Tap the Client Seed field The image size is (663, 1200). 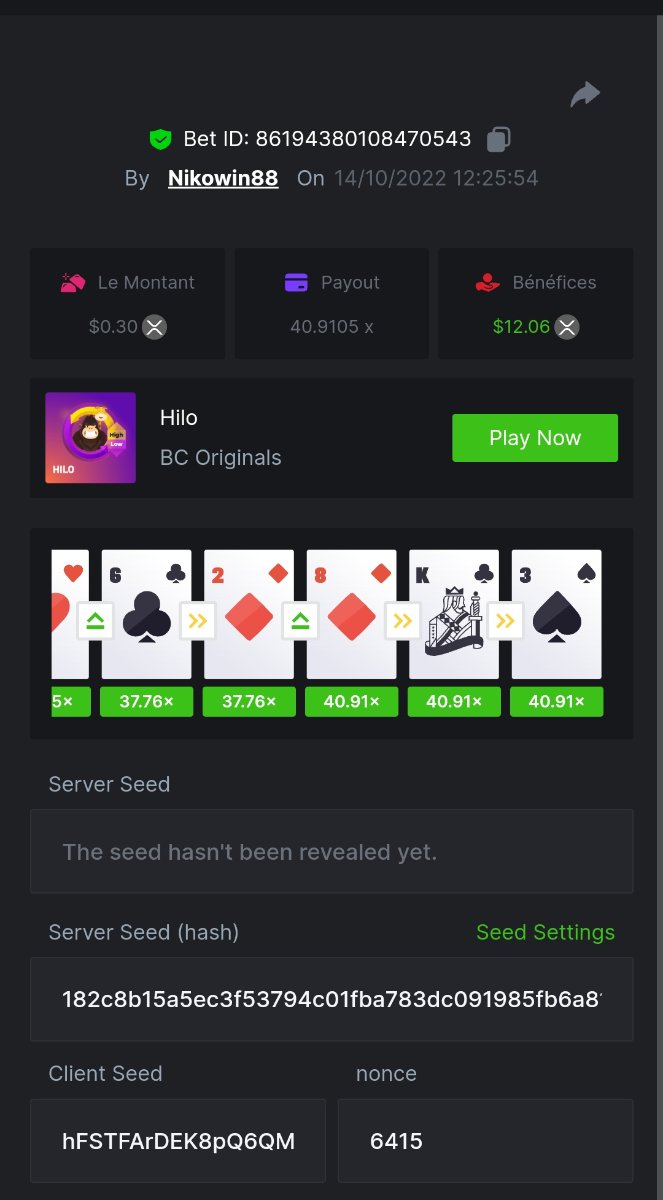click(x=178, y=1141)
